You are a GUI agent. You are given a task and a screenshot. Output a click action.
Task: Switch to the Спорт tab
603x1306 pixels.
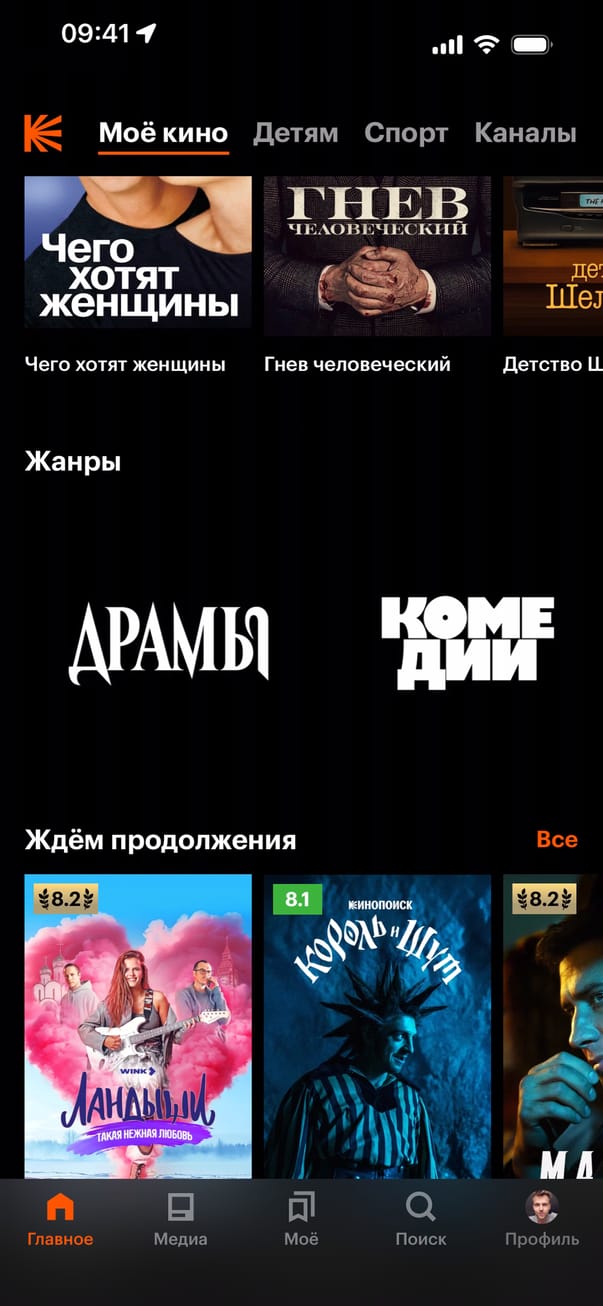pyautogui.click(x=406, y=133)
